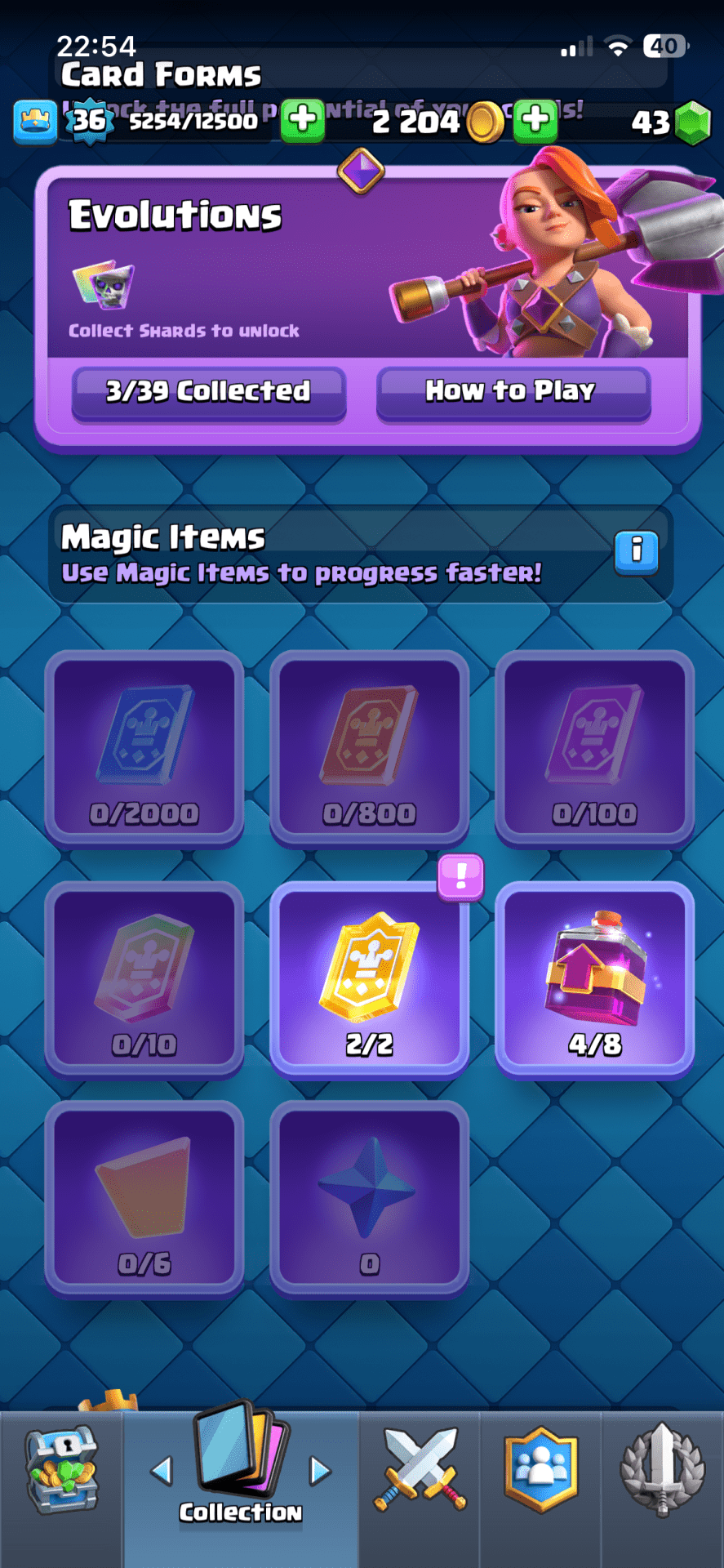View the 0/100 purple book item
The height and width of the screenshot is (1568, 724).
594,747
